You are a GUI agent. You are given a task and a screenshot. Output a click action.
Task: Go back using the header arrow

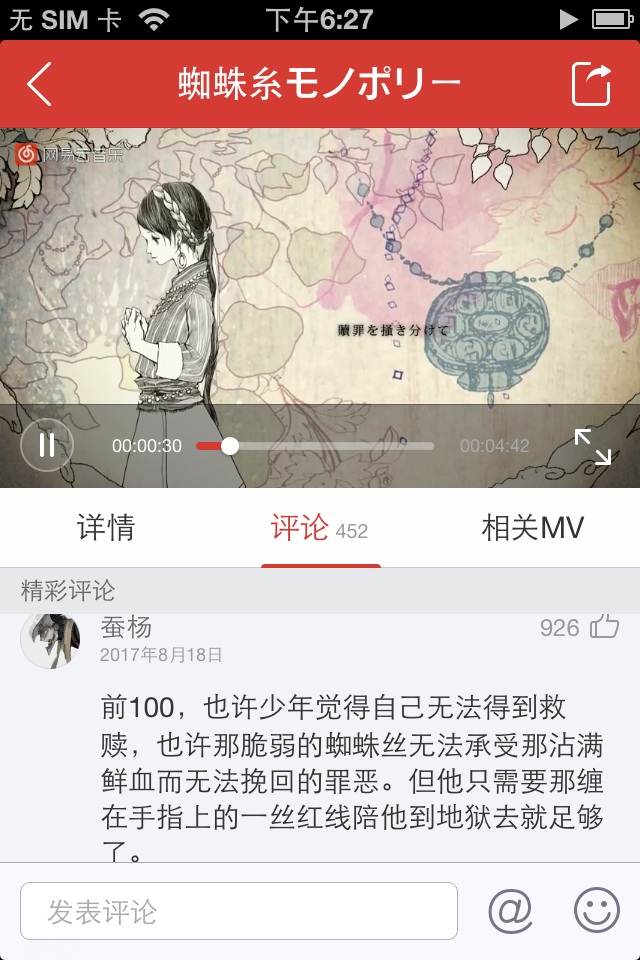pos(40,84)
